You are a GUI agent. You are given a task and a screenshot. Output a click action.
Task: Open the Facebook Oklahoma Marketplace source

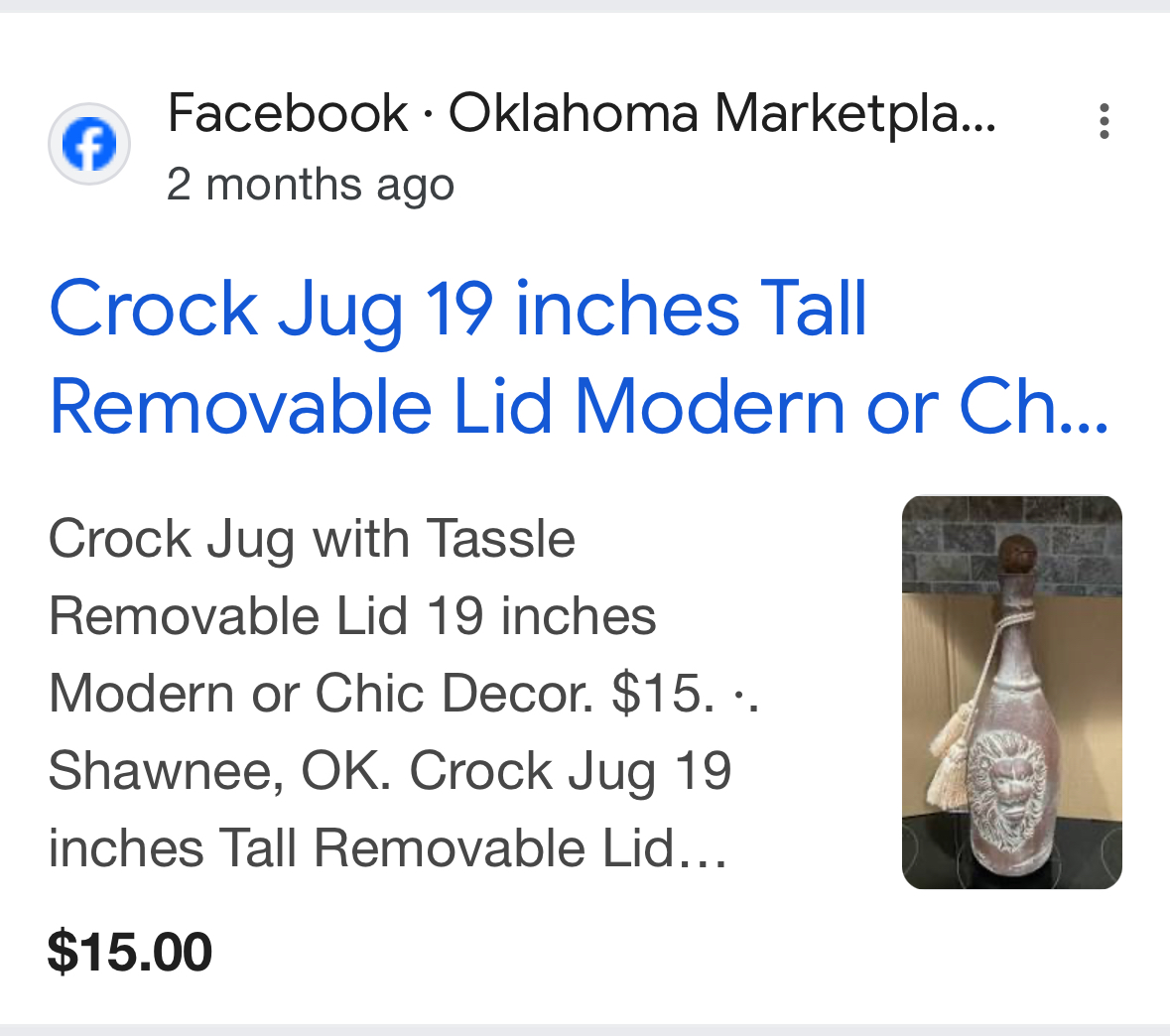581,113
